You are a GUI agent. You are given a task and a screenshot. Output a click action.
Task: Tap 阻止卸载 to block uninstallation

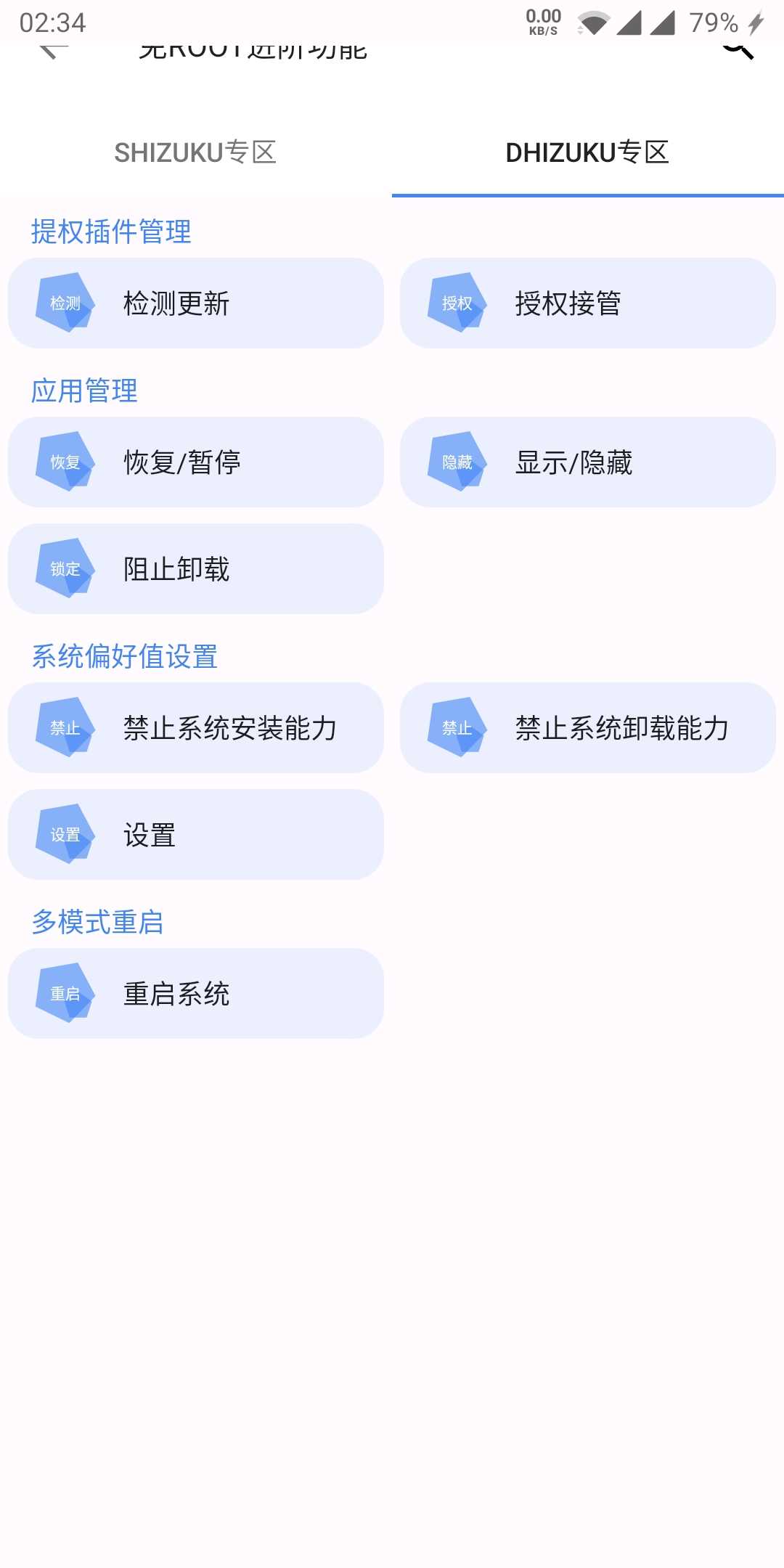196,569
